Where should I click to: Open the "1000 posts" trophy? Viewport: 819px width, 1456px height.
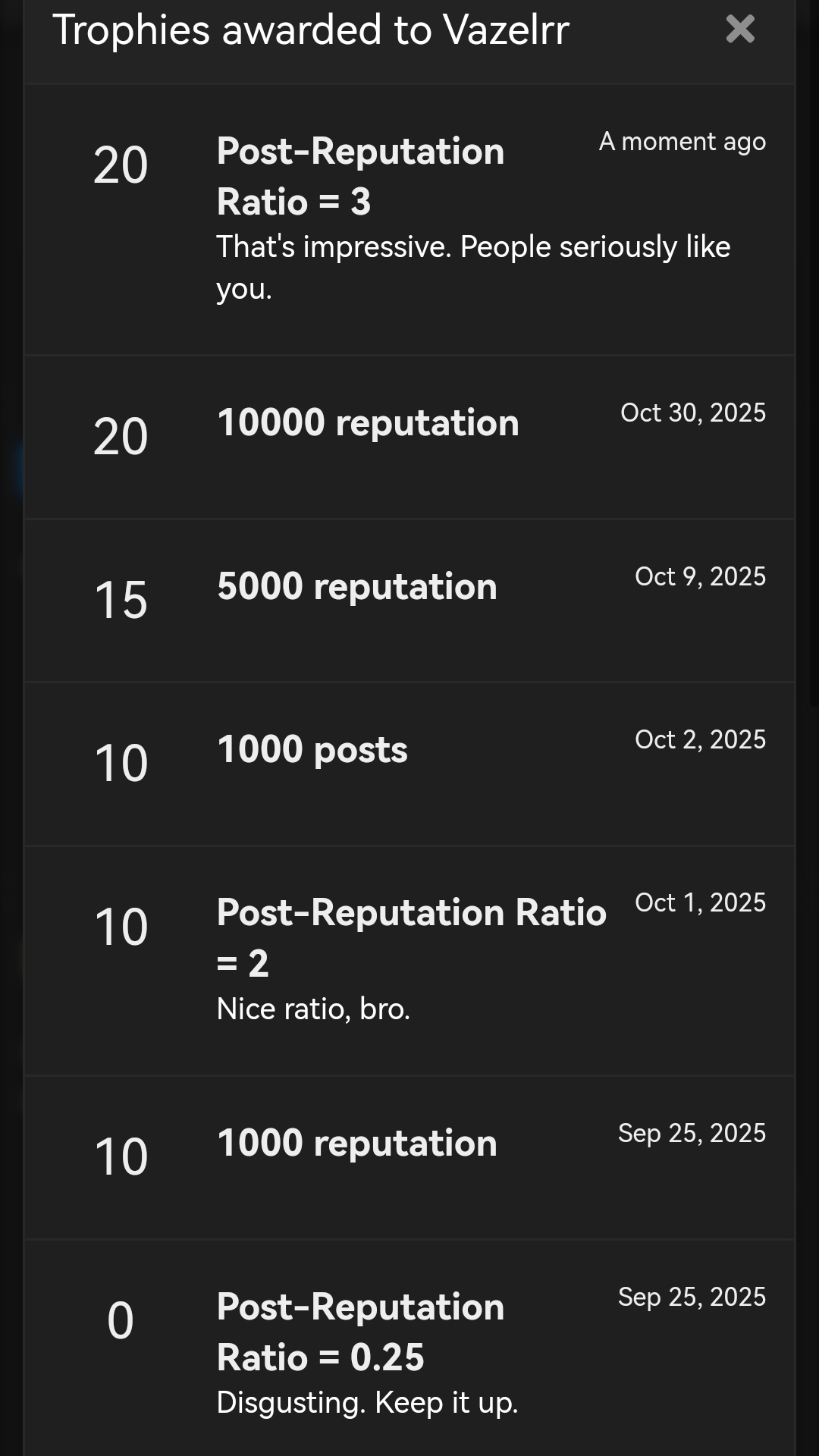pos(311,749)
